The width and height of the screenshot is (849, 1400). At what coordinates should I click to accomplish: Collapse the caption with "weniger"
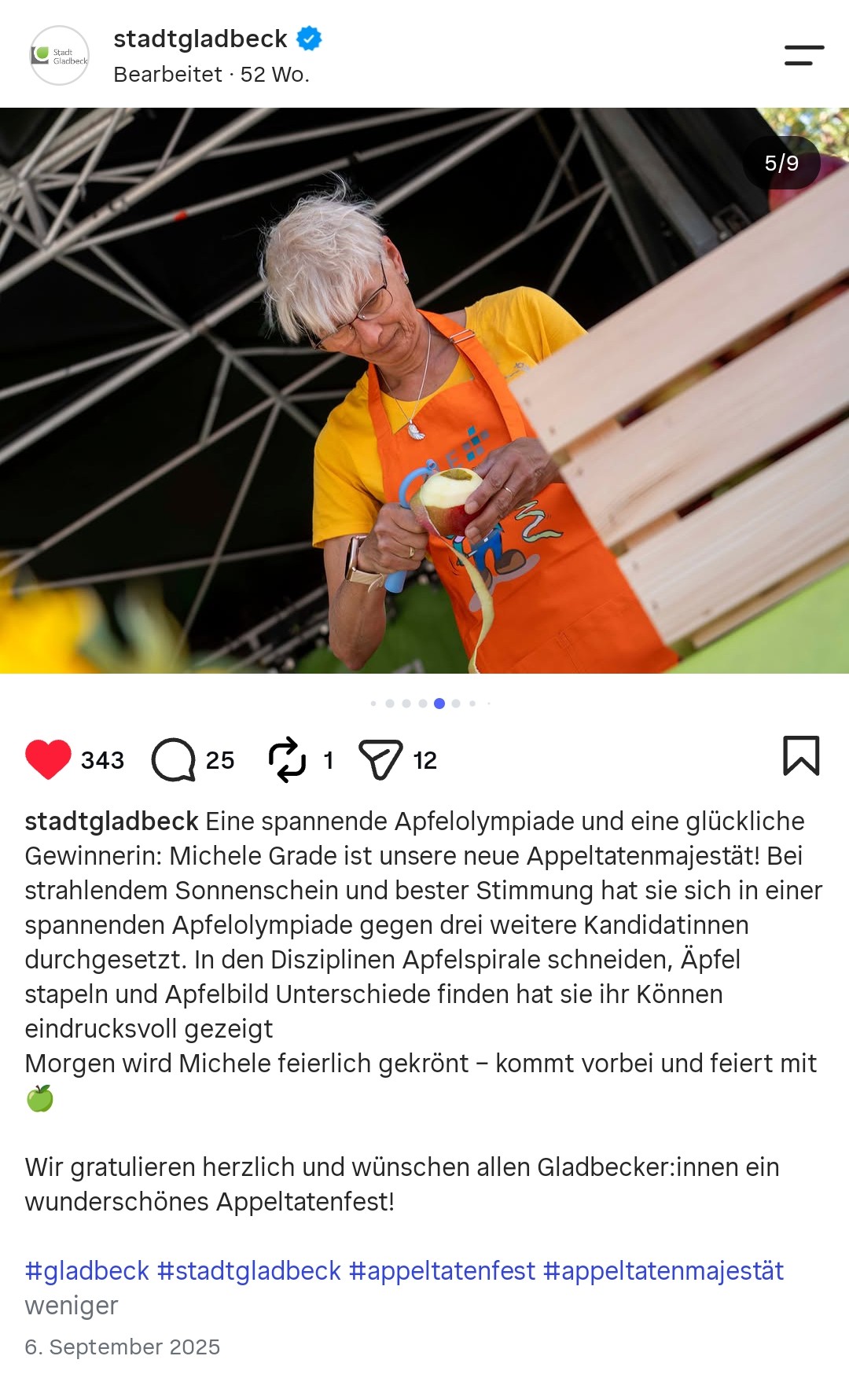point(72,1306)
